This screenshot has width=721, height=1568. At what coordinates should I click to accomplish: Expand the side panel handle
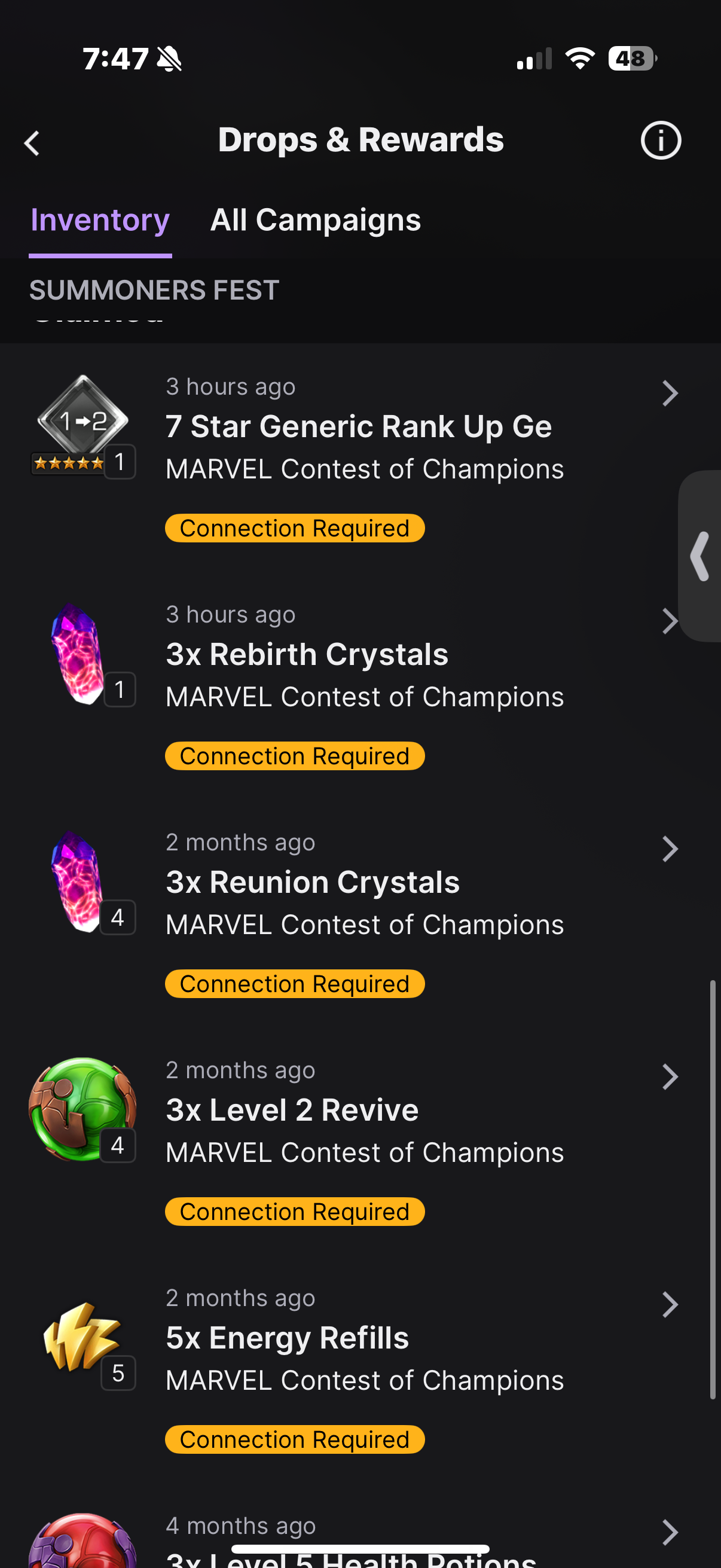[701, 556]
